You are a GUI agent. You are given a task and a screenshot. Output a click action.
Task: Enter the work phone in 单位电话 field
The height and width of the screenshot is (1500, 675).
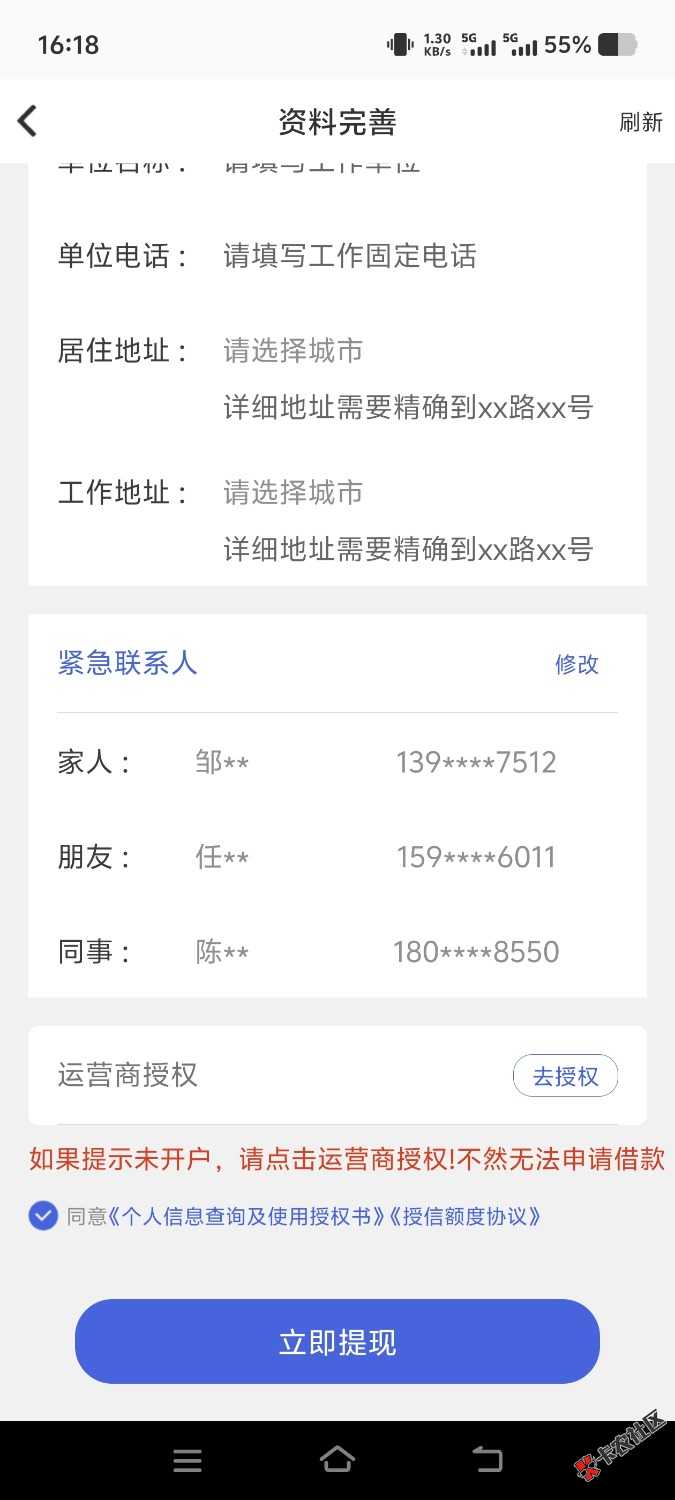(350, 257)
